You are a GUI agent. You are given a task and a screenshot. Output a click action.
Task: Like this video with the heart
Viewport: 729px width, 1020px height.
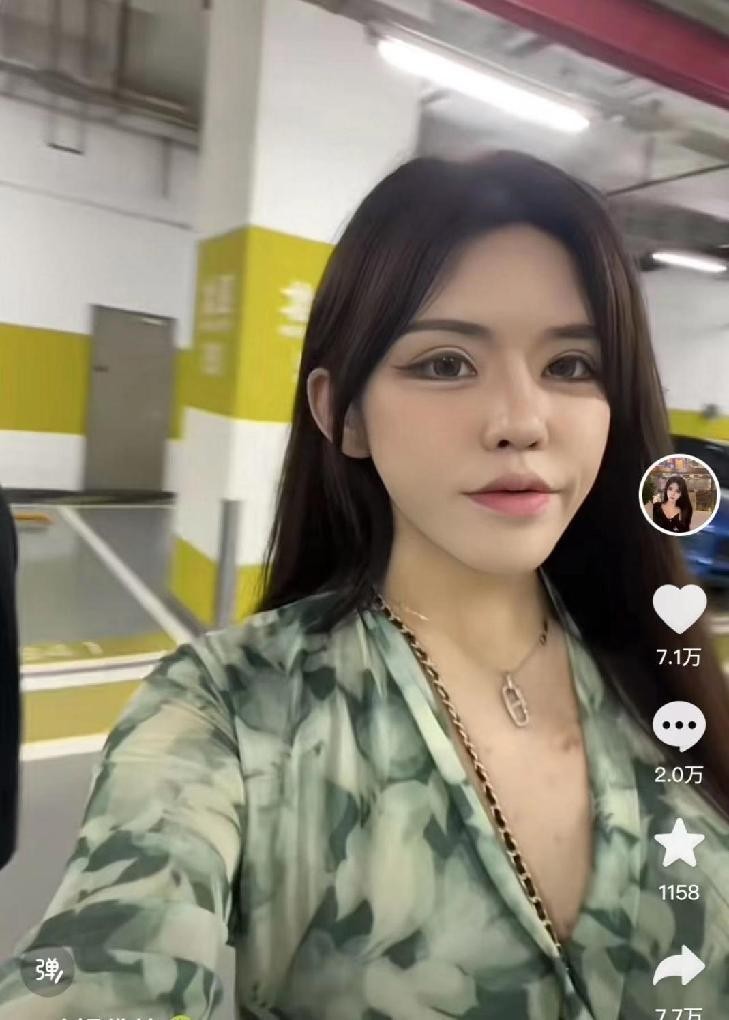[x=679, y=607]
